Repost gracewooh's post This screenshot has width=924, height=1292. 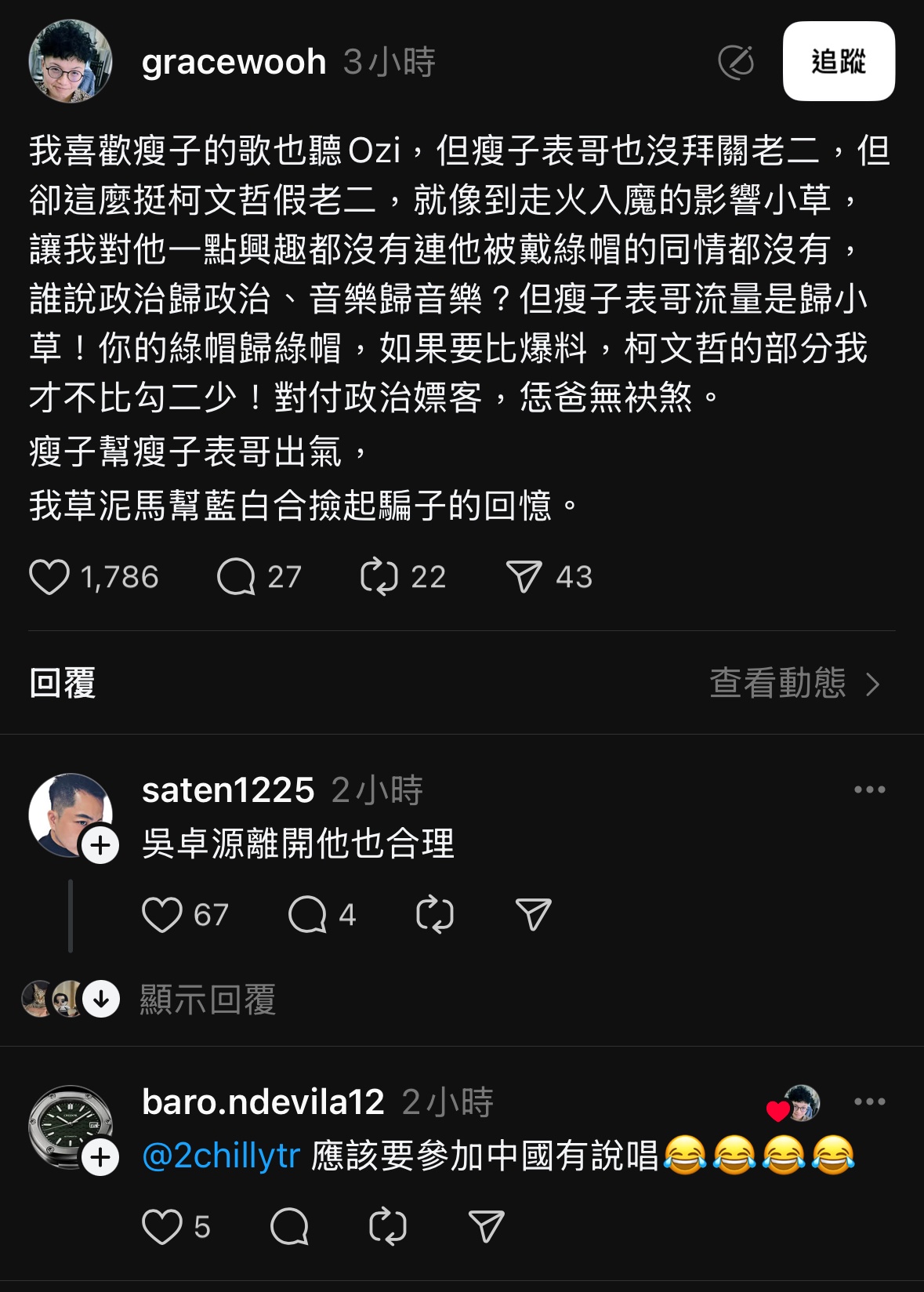pos(379,577)
